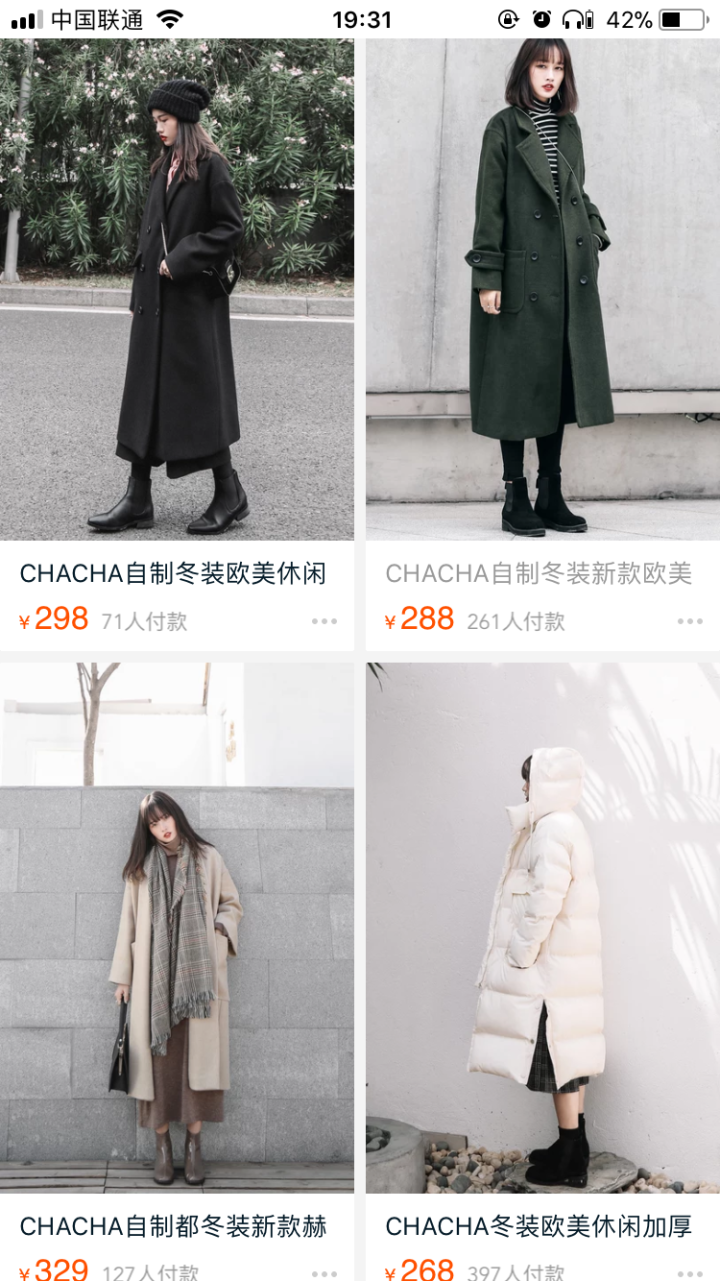720x1281 pixels.
Task: Show more options for the ¥268 jacket
Action: pos(690,1273)
